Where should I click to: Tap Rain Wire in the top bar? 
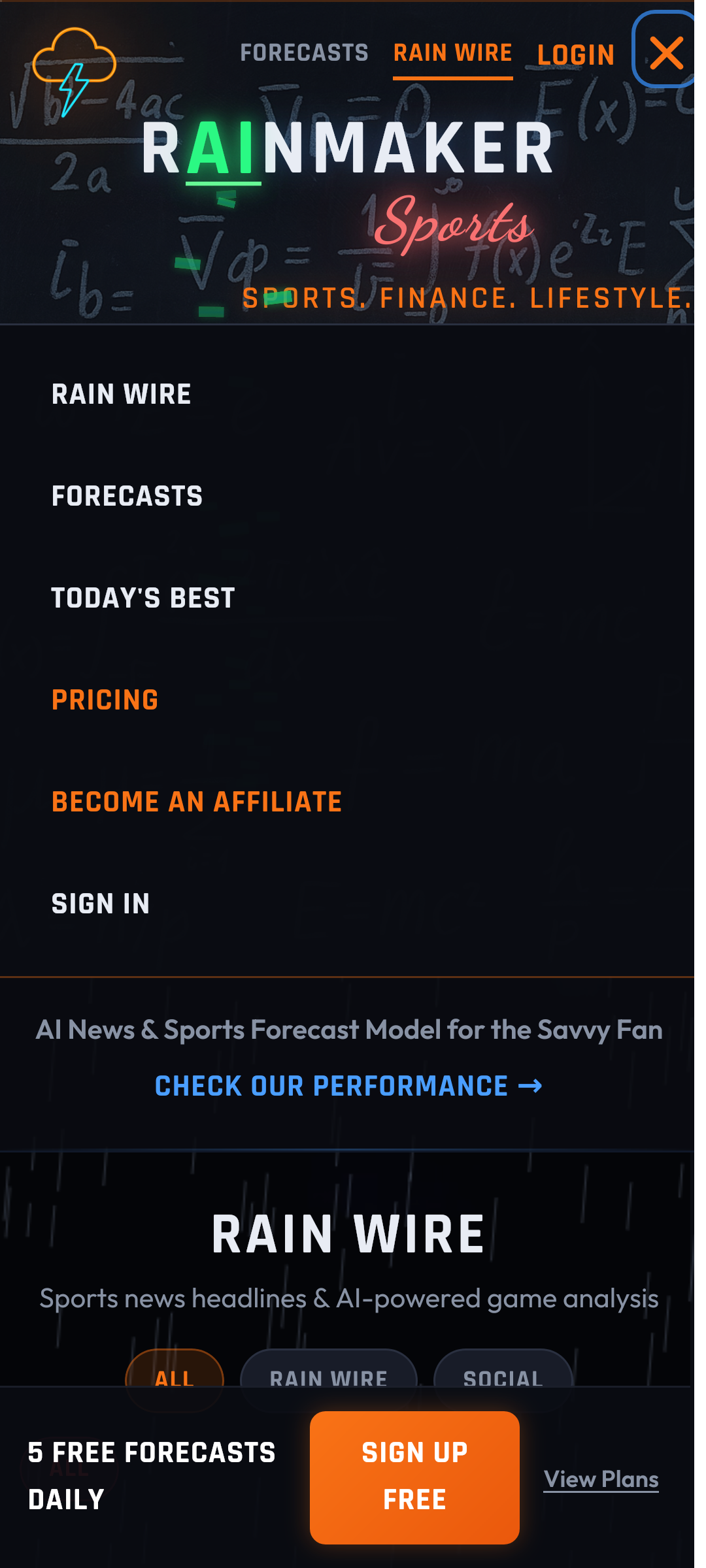tap(452, 53)
